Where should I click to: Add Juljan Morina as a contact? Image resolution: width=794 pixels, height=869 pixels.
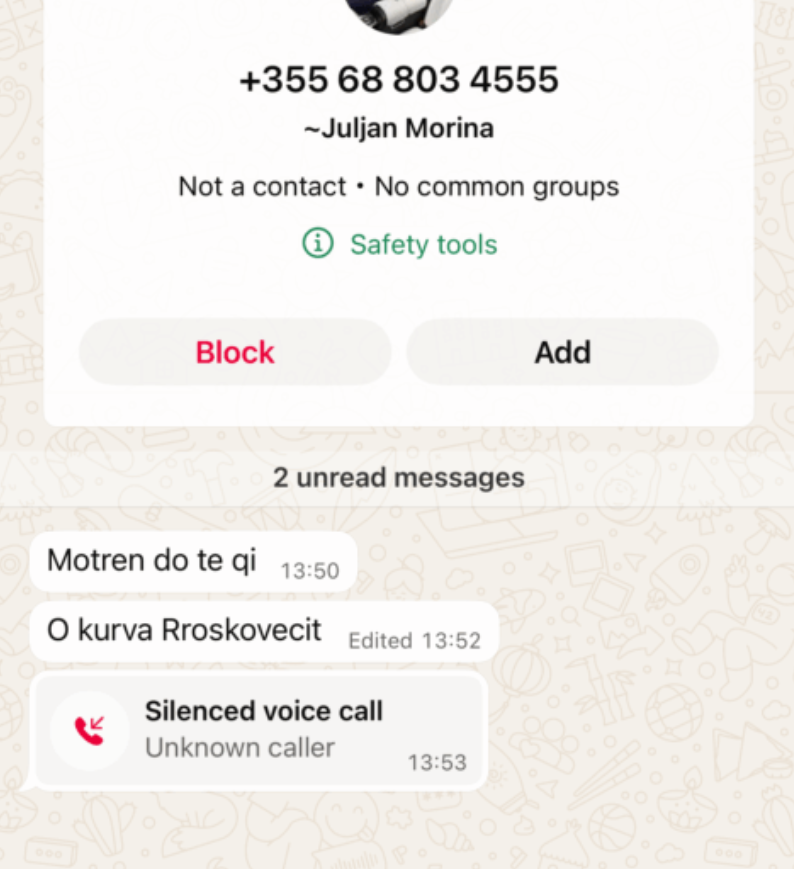[x=562, y=352]
